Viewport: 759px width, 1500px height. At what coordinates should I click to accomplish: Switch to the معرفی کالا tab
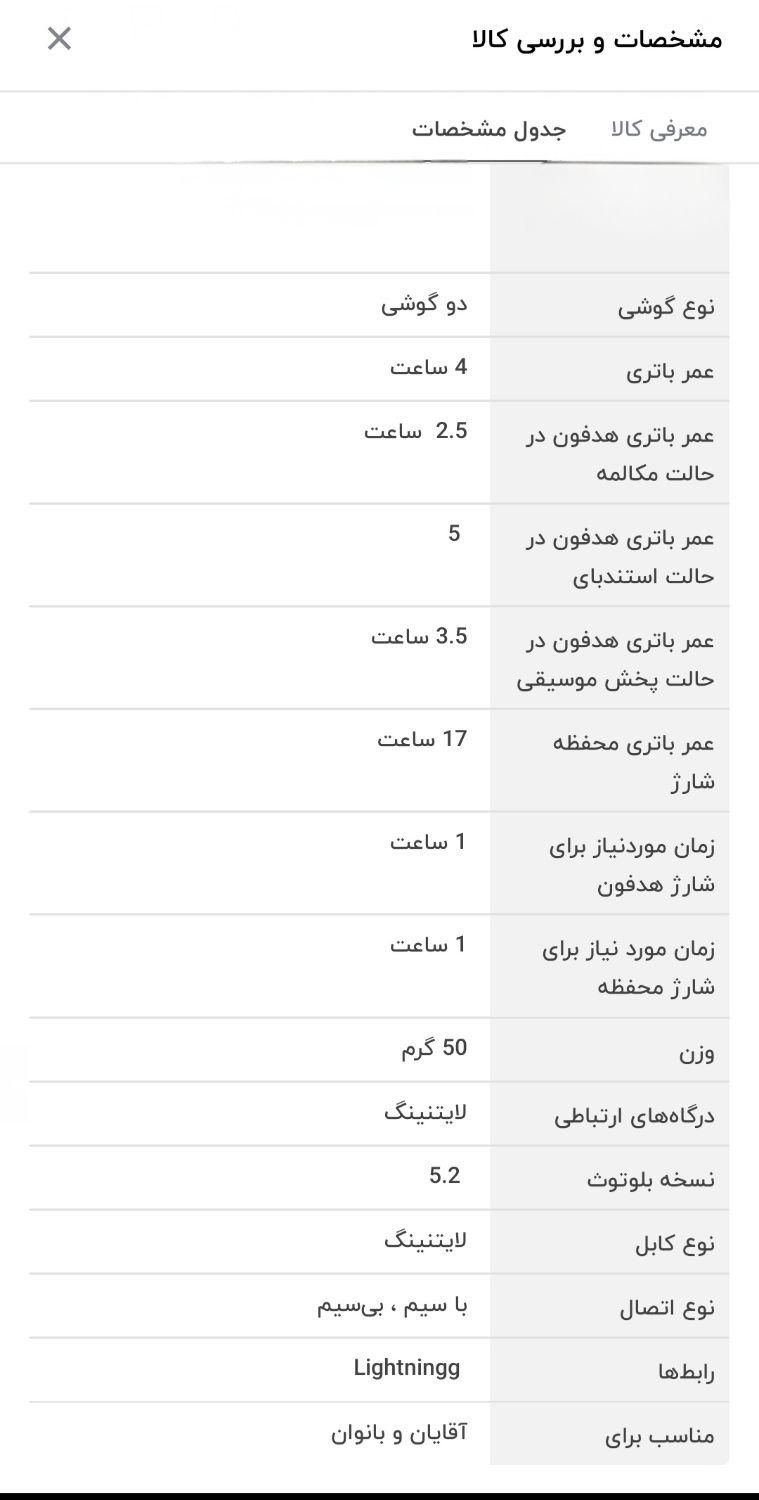tap(659, 129)
